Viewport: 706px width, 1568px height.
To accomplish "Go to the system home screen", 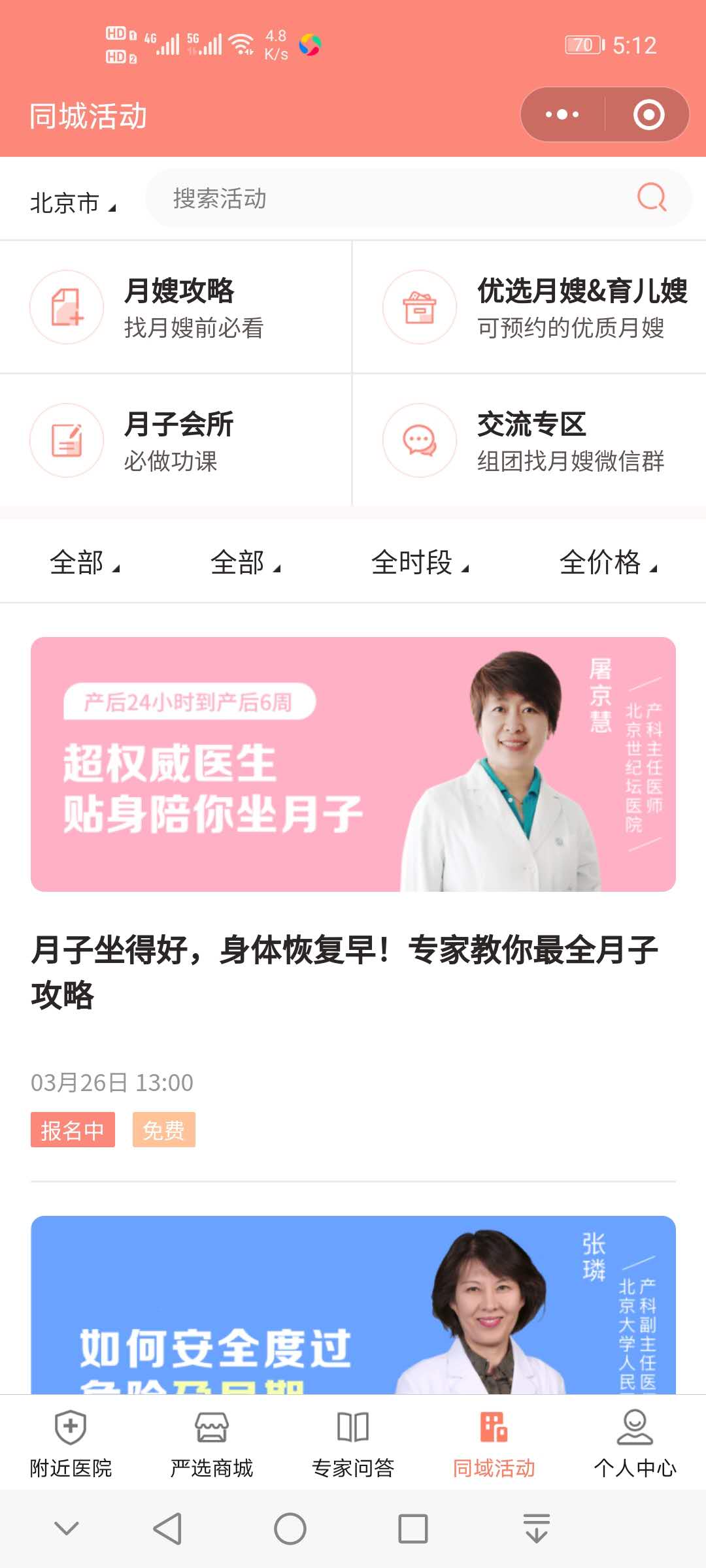I will (x=290, y=1529).
